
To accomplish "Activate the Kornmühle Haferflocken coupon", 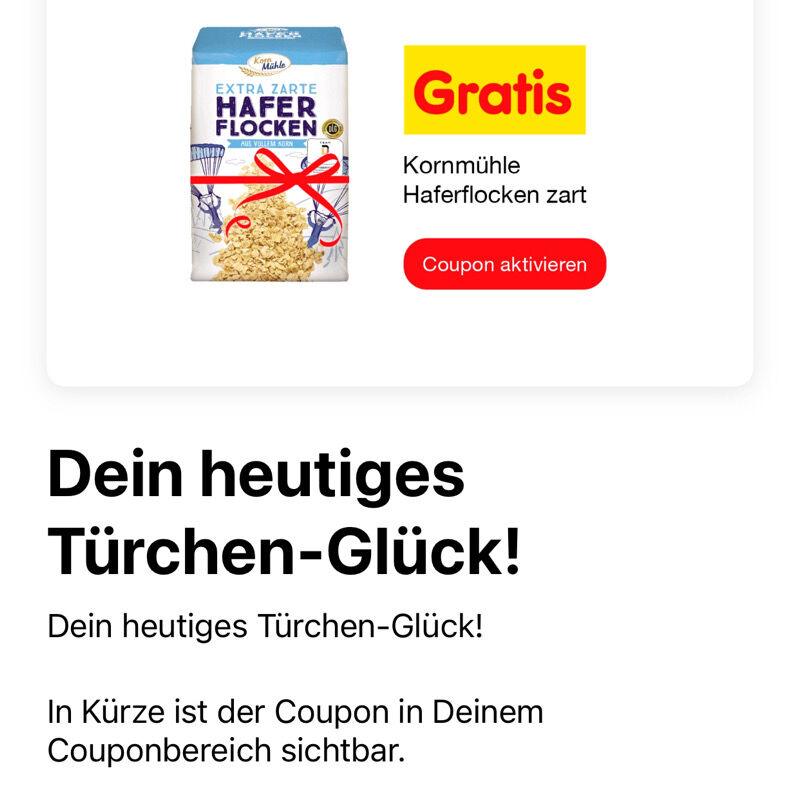I will tap(504, 264).
